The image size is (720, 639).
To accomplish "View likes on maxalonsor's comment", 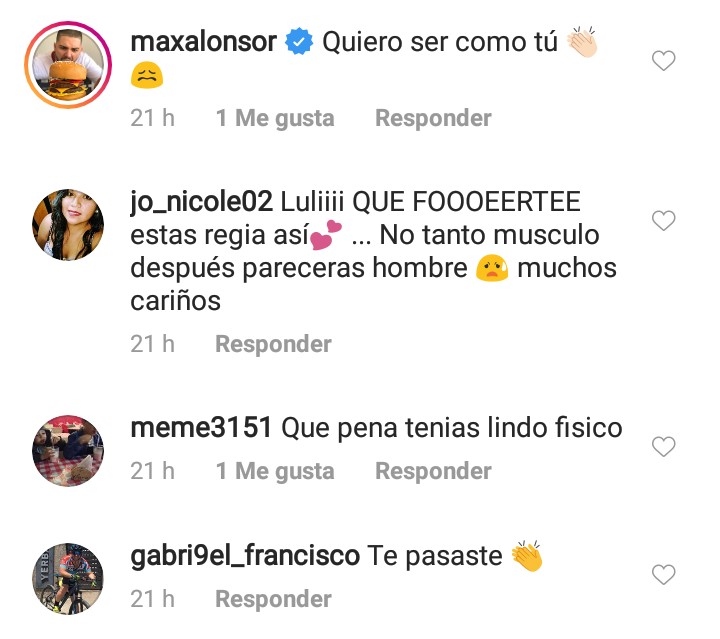I will pos(275,118).
